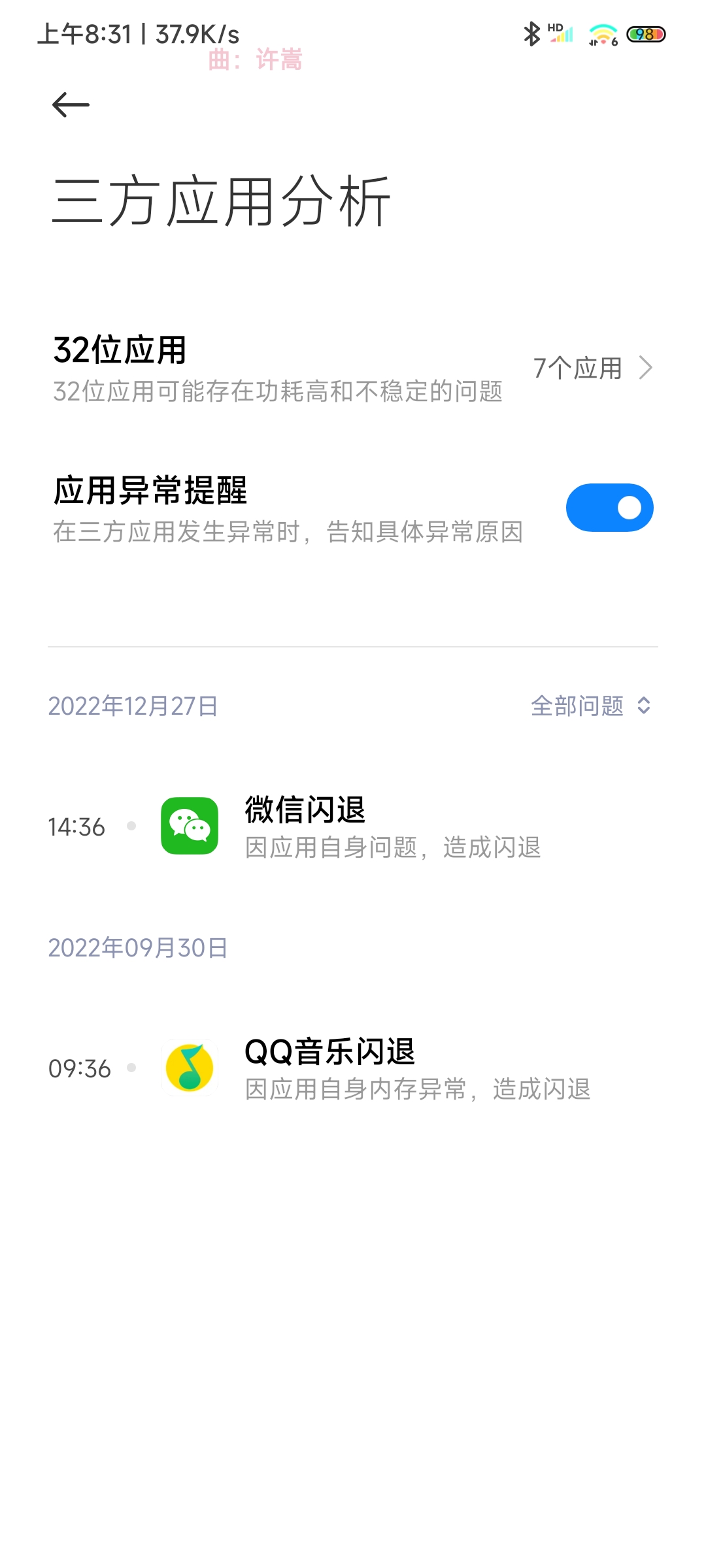Open the QQ音乐闪退 crash record
Image resolution: width=706 pixels, height=1568 pixels.
click(x=353, y=1068)
